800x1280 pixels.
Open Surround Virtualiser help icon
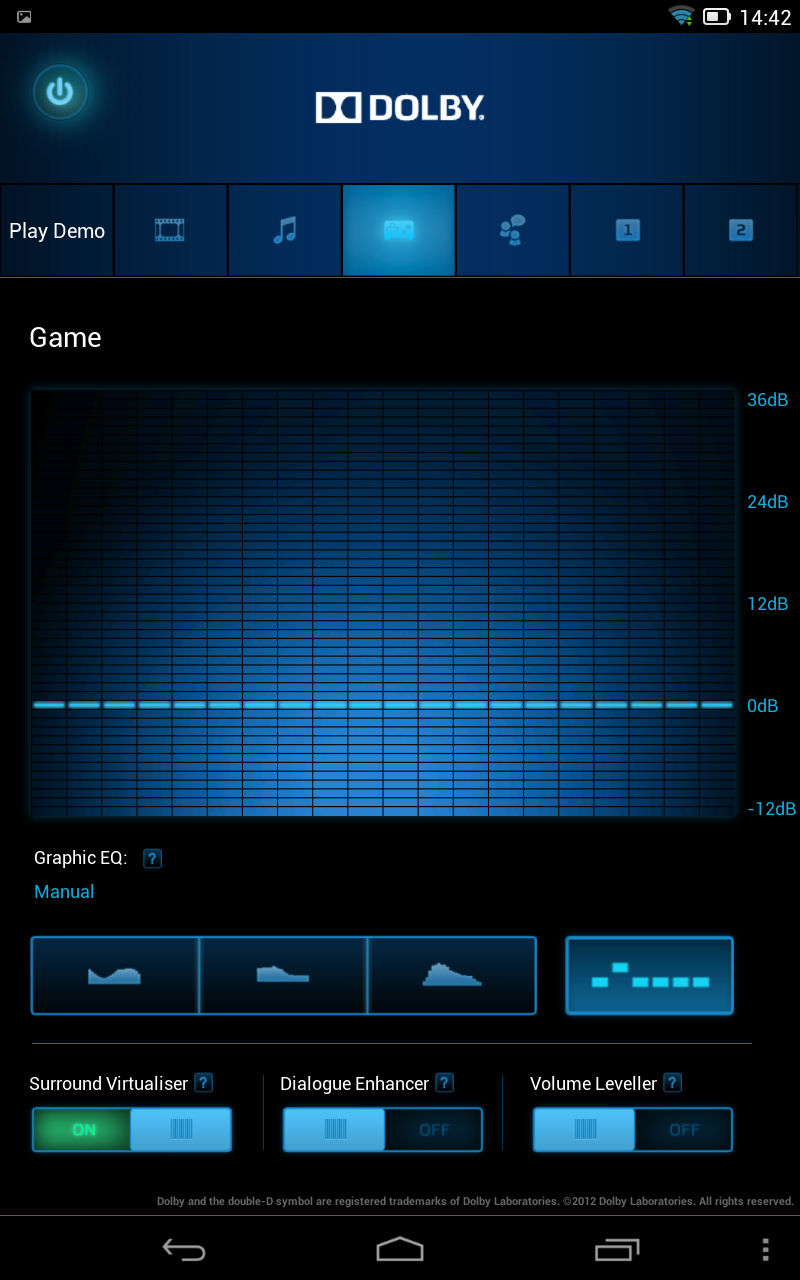[x=203, y=1083]
